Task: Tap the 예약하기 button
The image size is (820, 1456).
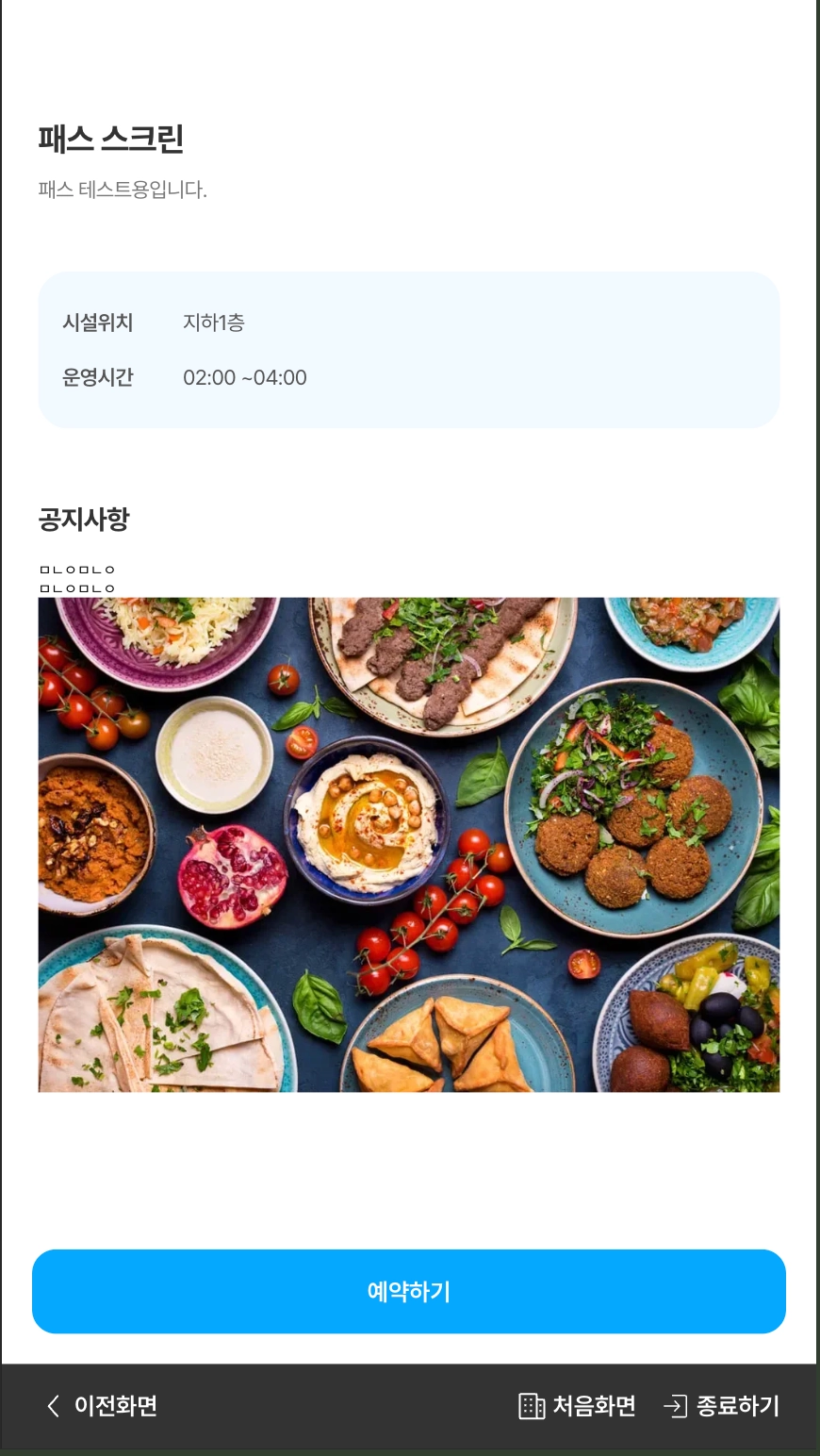Action: [409, 1291]
